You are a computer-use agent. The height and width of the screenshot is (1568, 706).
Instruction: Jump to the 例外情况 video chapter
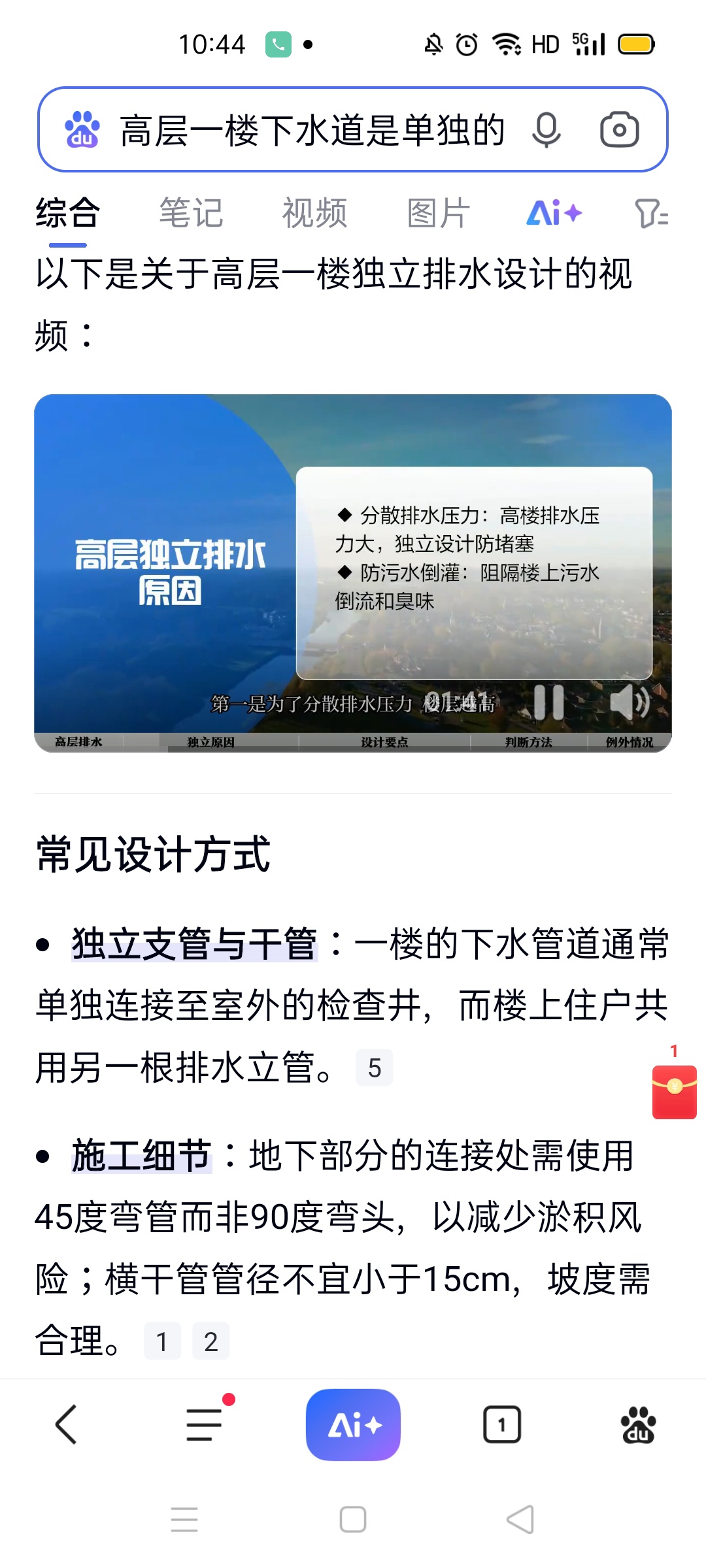click(x=629, y=742)
